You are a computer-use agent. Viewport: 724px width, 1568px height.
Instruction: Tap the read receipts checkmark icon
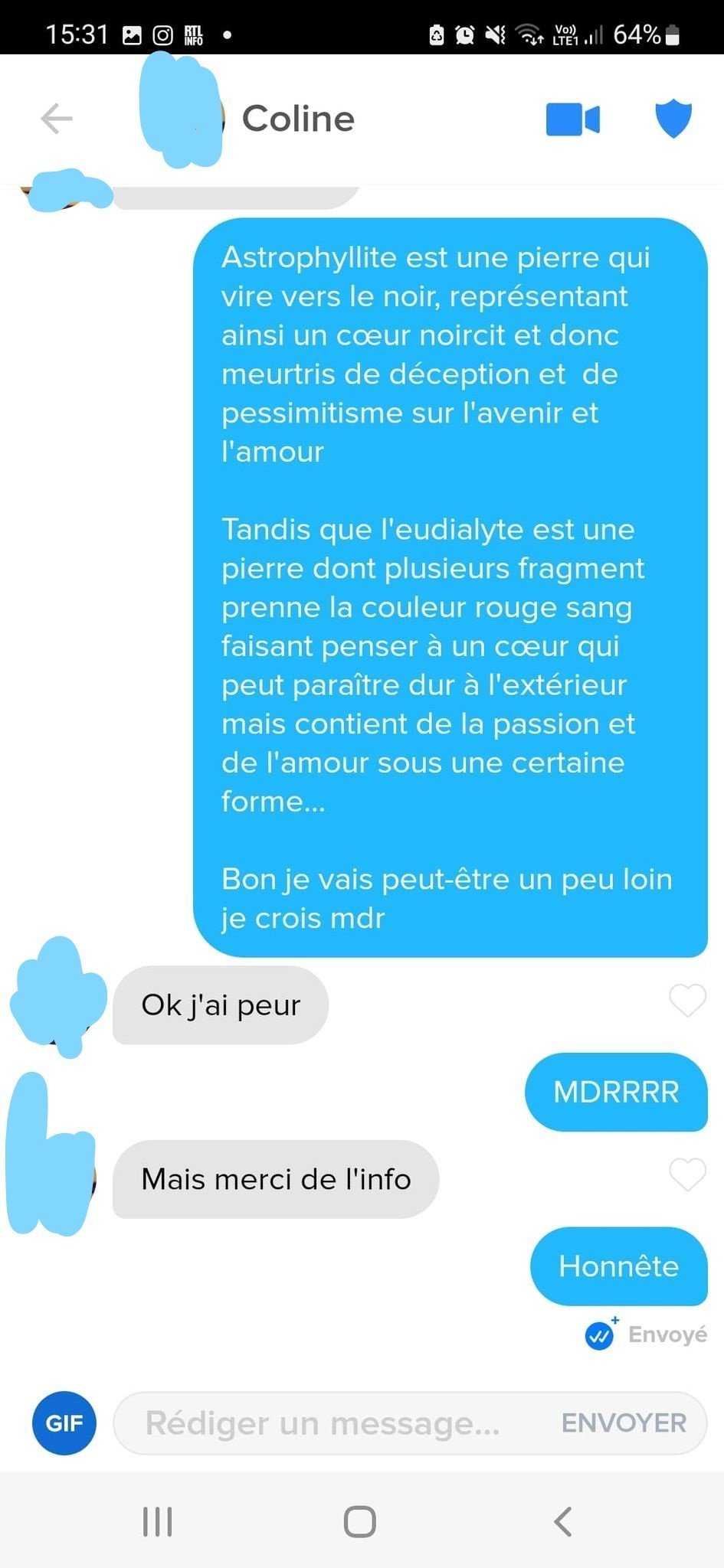tap(600, 1336)
